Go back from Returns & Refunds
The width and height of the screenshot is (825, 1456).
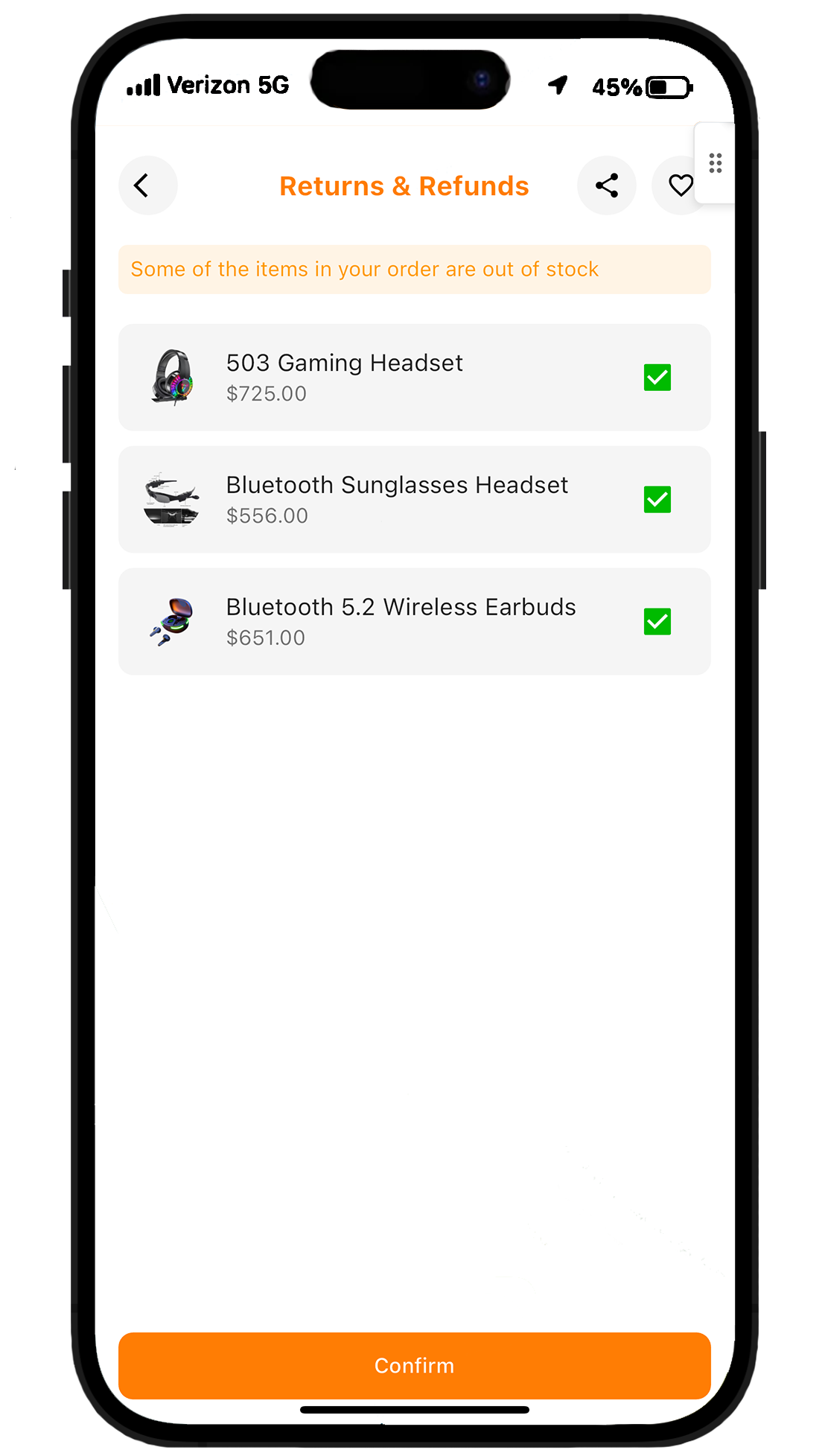147,185
